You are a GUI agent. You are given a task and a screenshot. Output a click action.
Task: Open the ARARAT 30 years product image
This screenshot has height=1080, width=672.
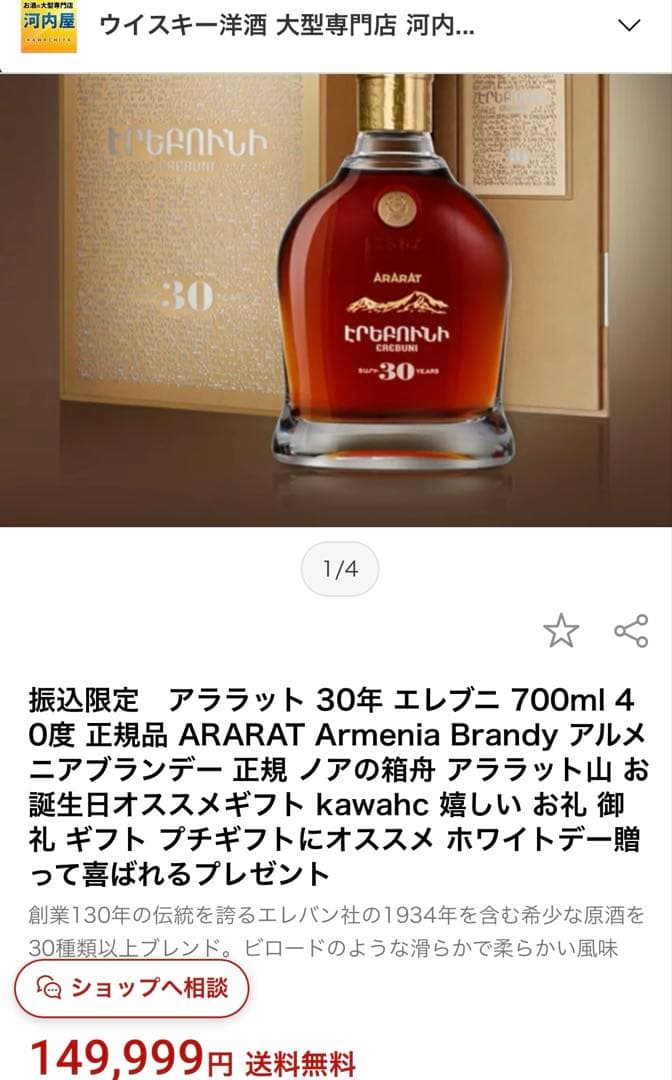click(336, 300)
